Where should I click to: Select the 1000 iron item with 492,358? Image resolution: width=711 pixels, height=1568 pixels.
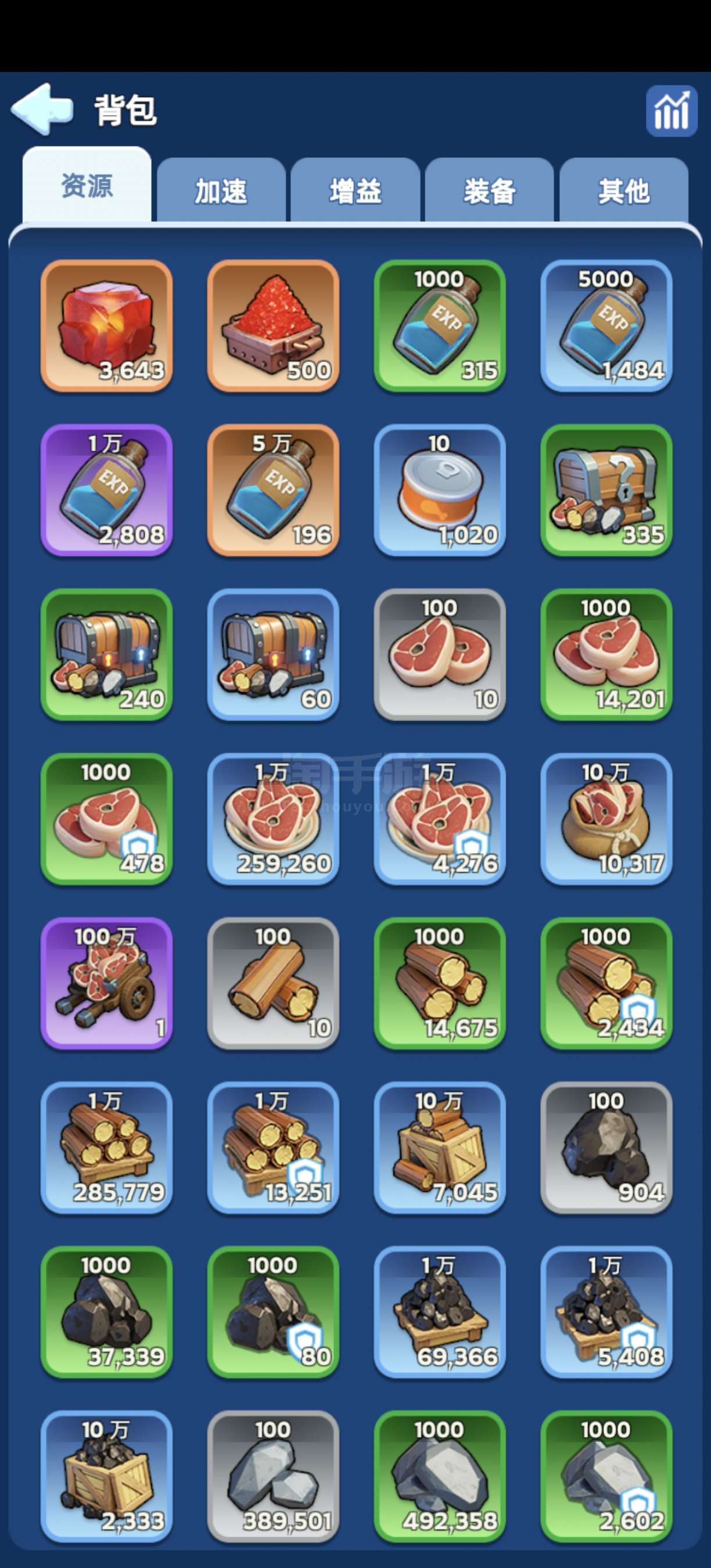click(x=440, y=1476)
